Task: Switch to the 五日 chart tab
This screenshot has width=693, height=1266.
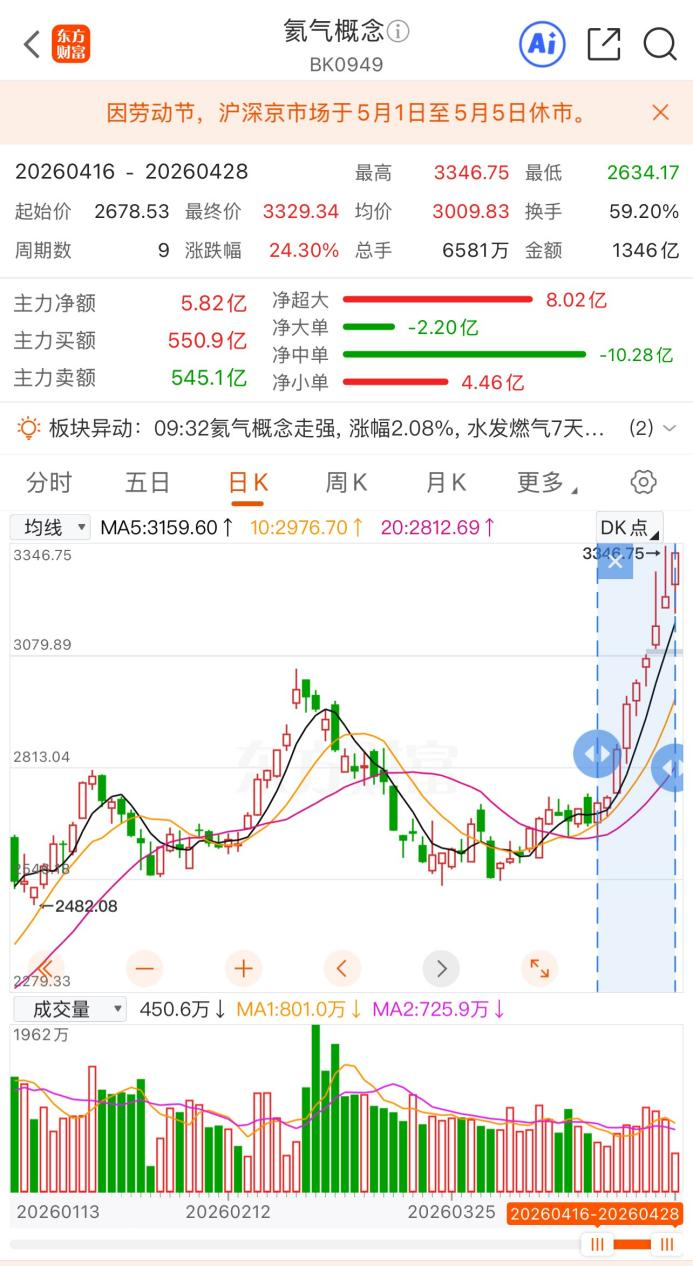Action: coord(147,483)
